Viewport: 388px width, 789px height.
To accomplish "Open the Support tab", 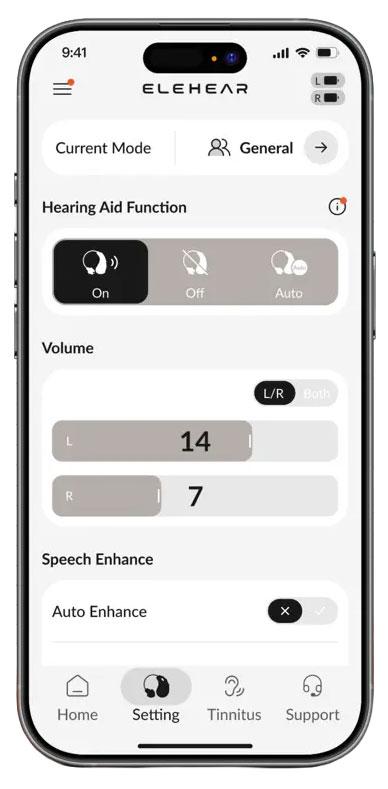I will (313, 698).
